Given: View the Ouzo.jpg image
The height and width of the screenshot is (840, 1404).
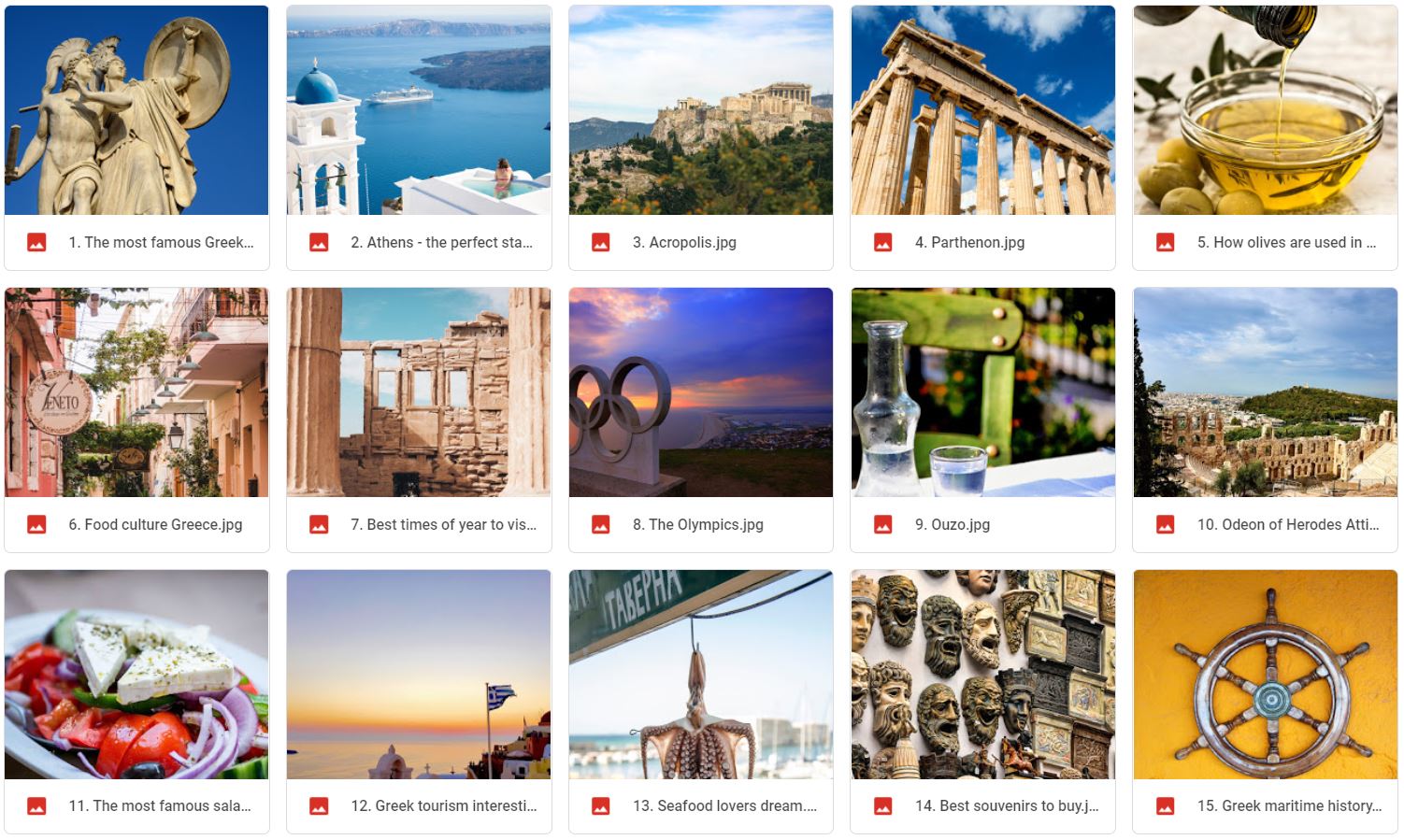Looking at the screenshot, I should coord(982,393).
